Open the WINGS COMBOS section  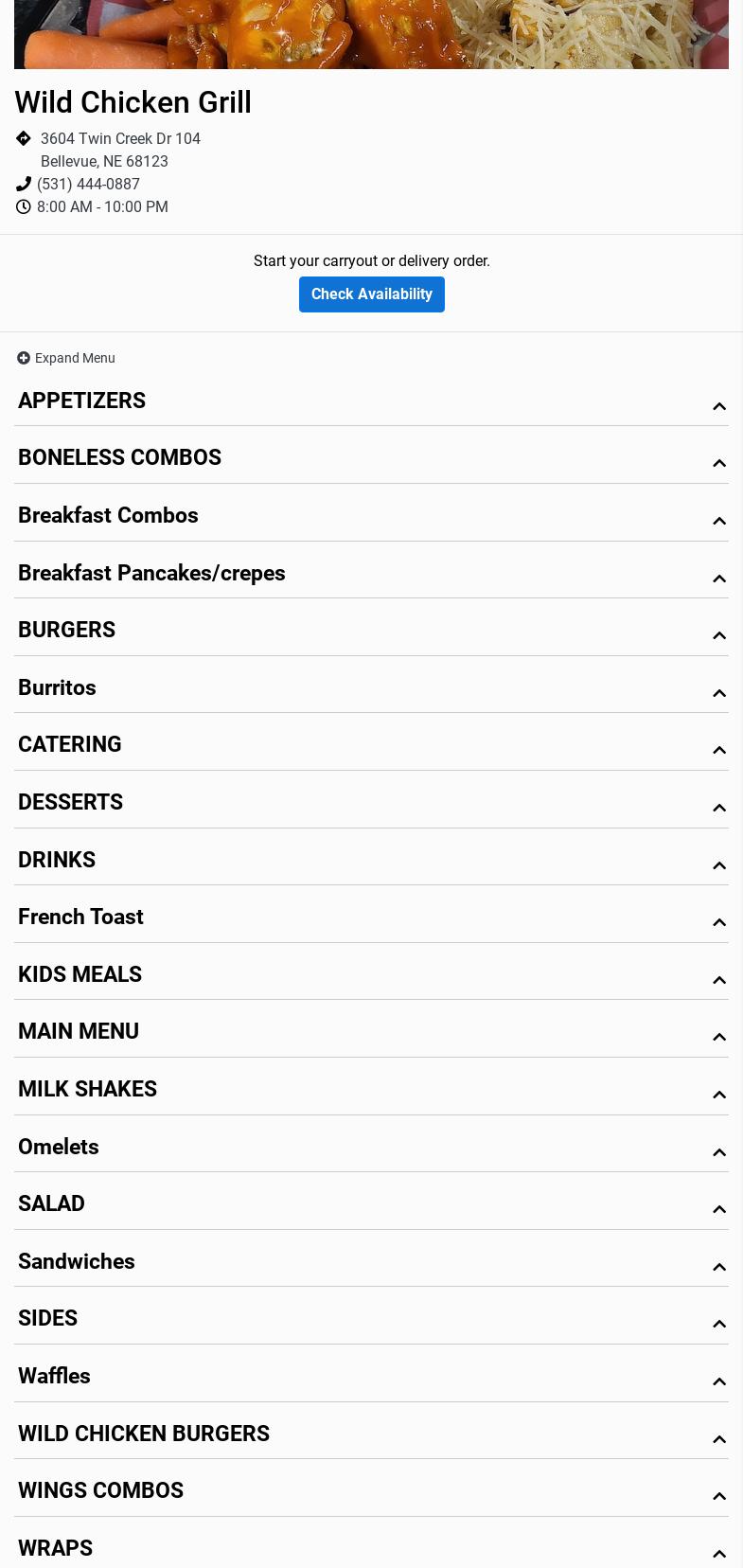(x=371, y=1491)
